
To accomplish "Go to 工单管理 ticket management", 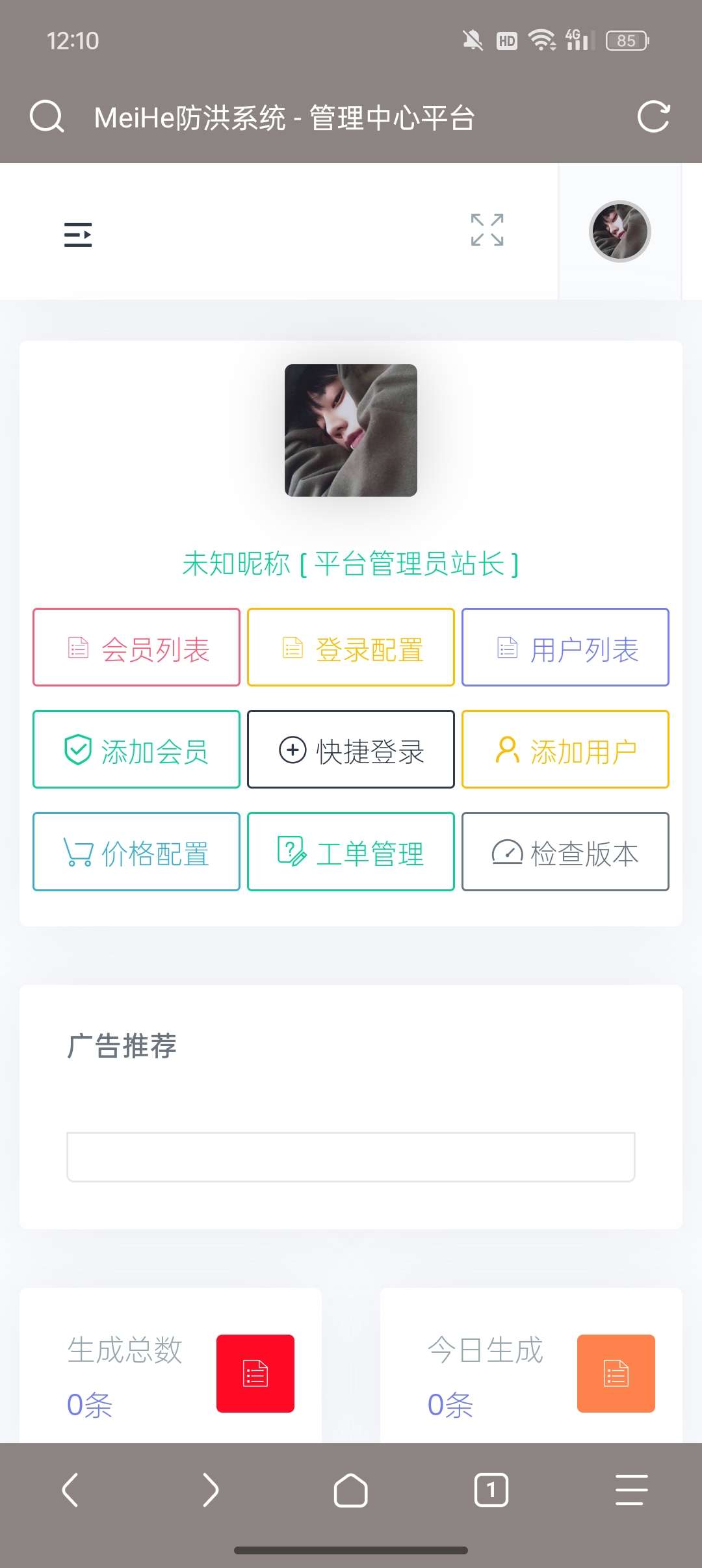I will (351, 852).
